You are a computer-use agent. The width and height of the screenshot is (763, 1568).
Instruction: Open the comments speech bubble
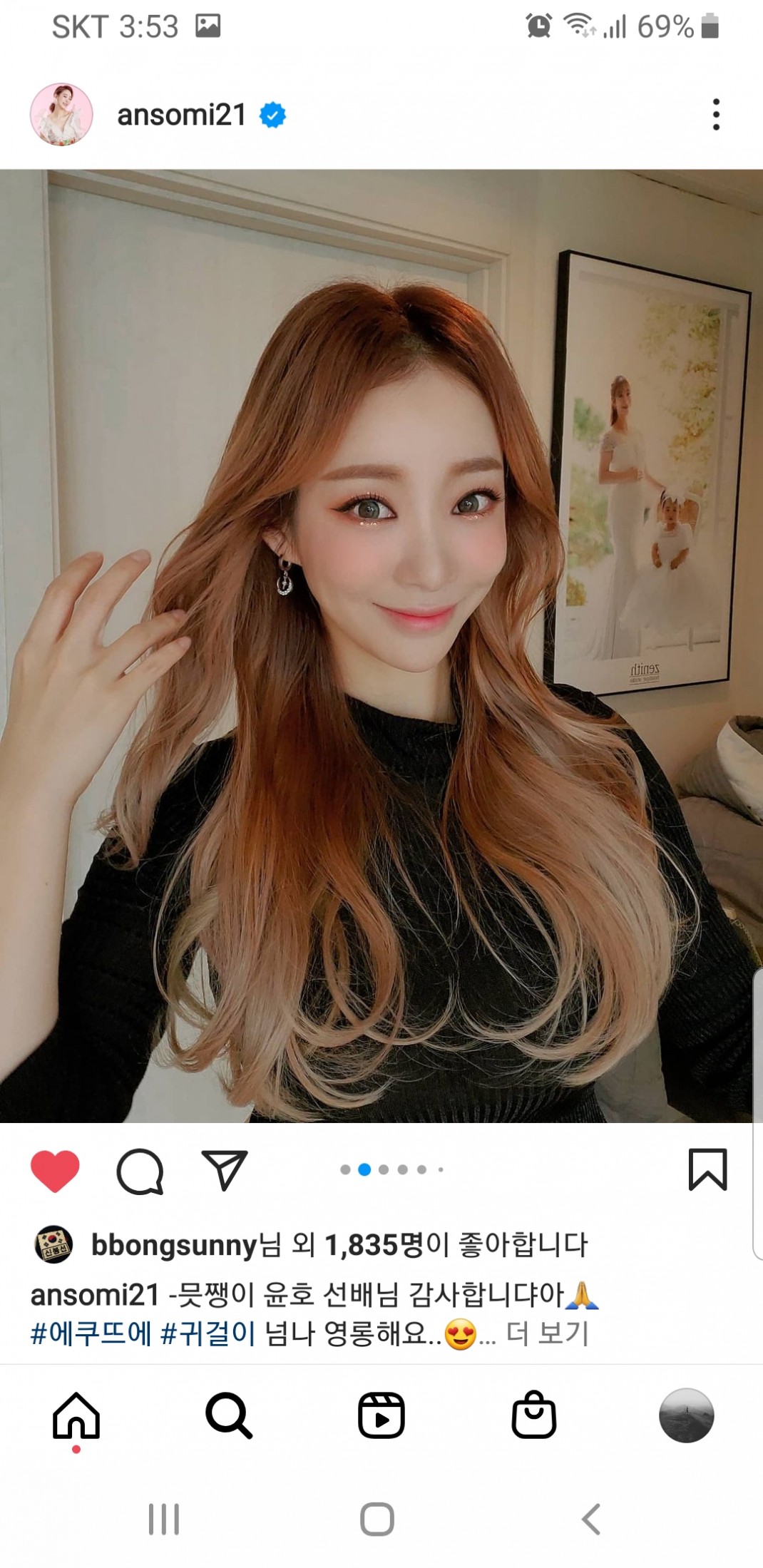pyautogui.click(x=140, y=1171)
